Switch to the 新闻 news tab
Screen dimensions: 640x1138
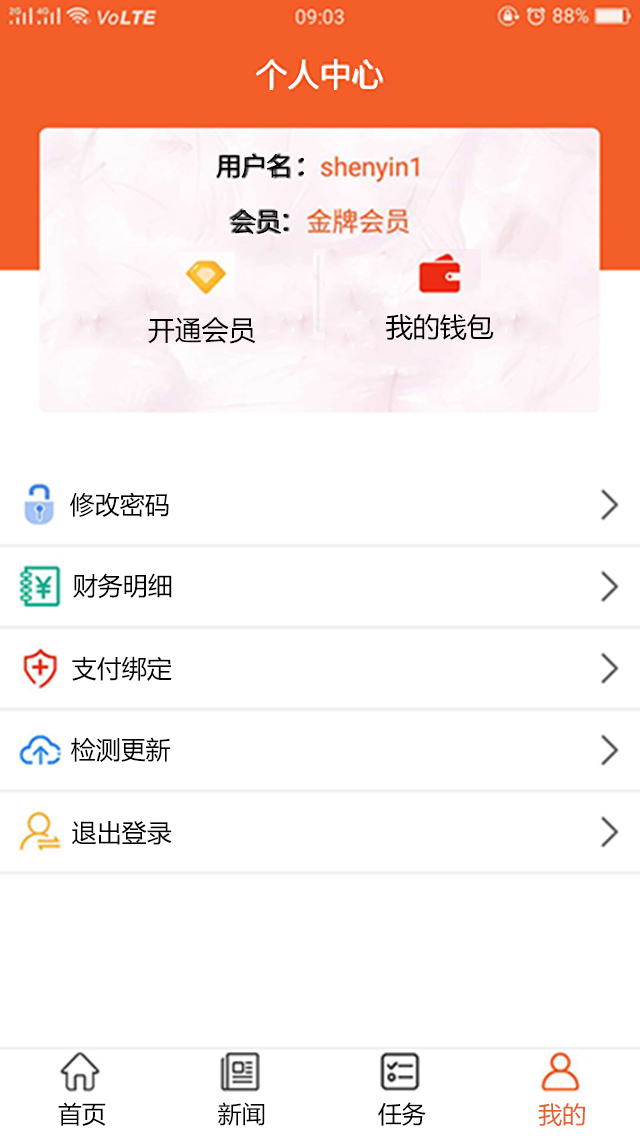click(x=241, y=1090)
